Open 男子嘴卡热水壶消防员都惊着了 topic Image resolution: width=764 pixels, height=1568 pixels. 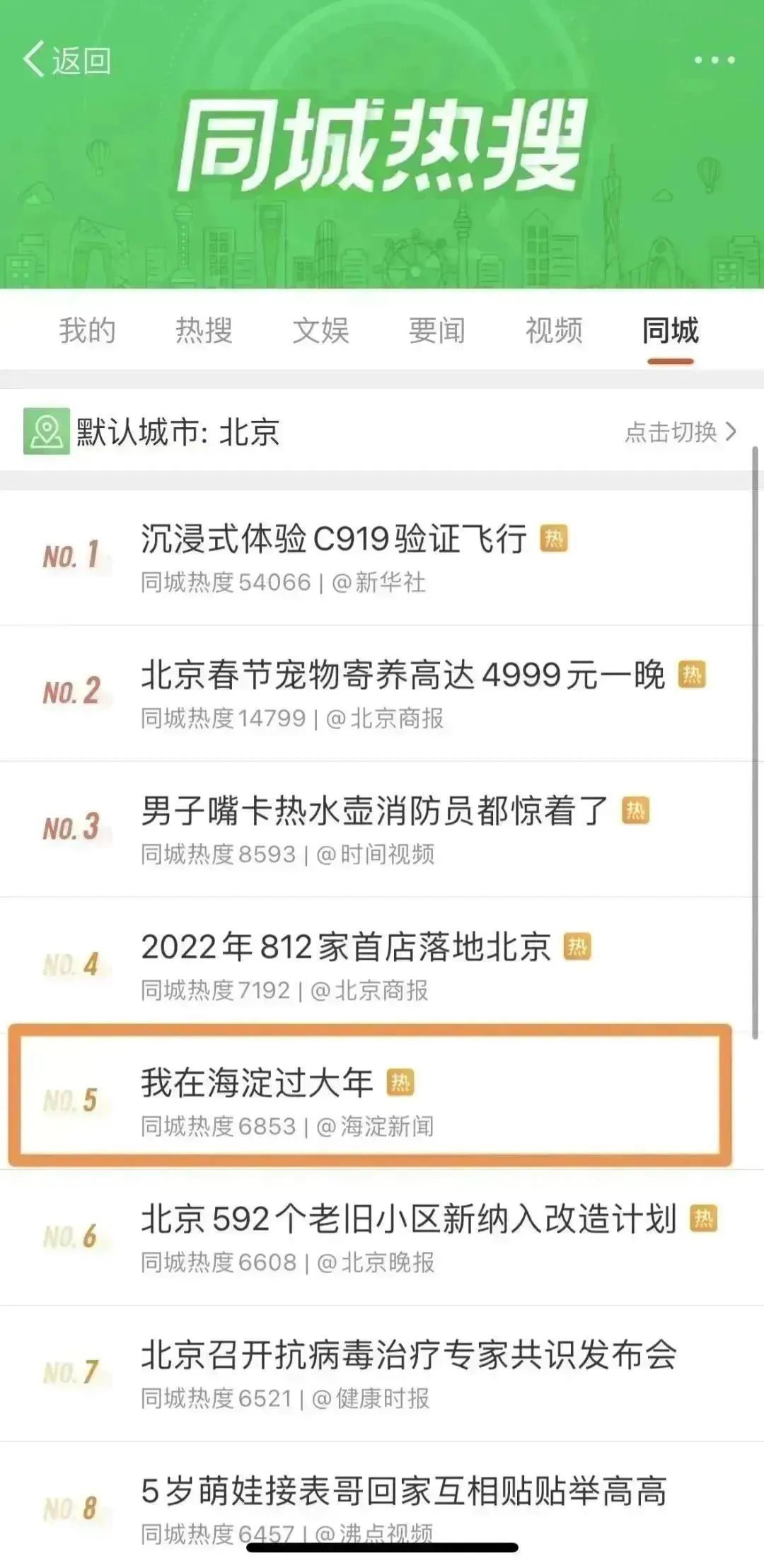(374, 811)
